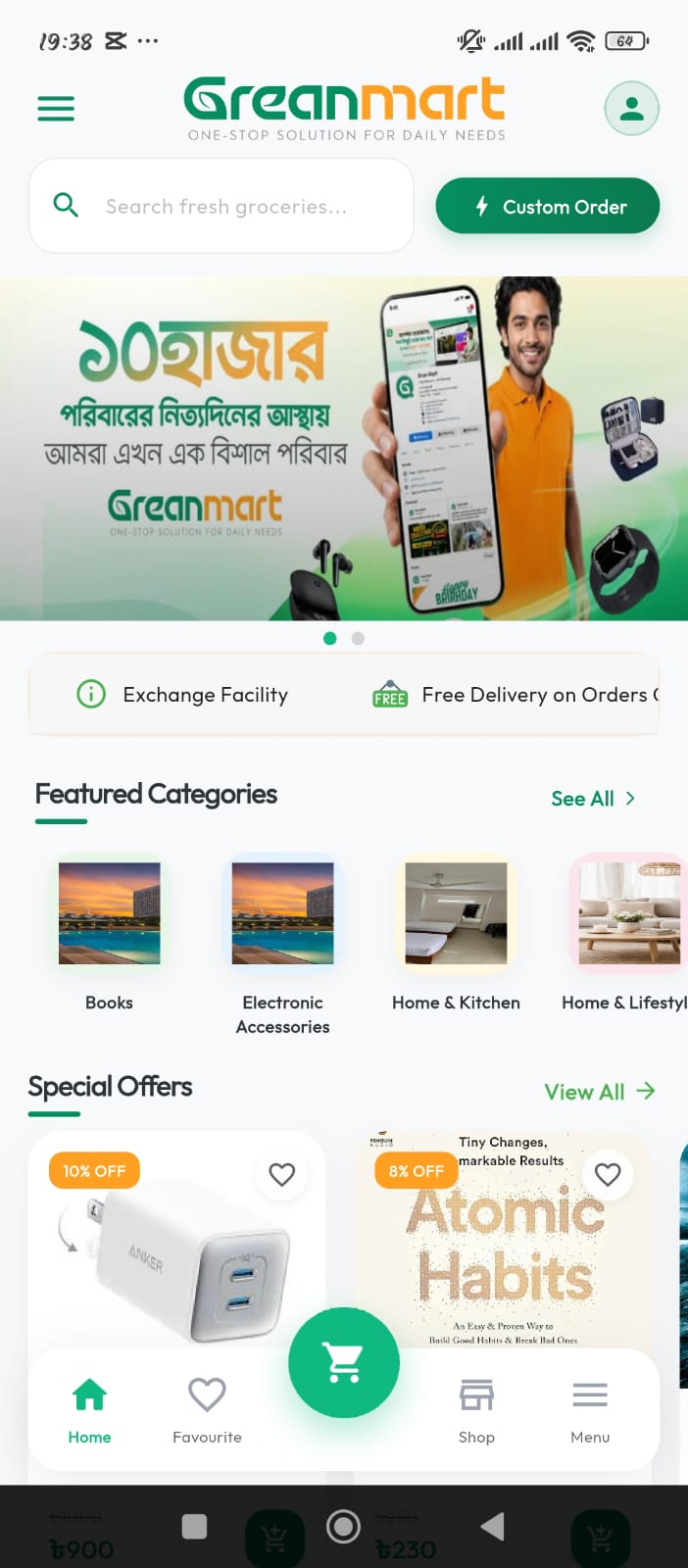The image size is (688, 1568).
Task: Open the Anker charger product card
Action: click(176, 1245)
